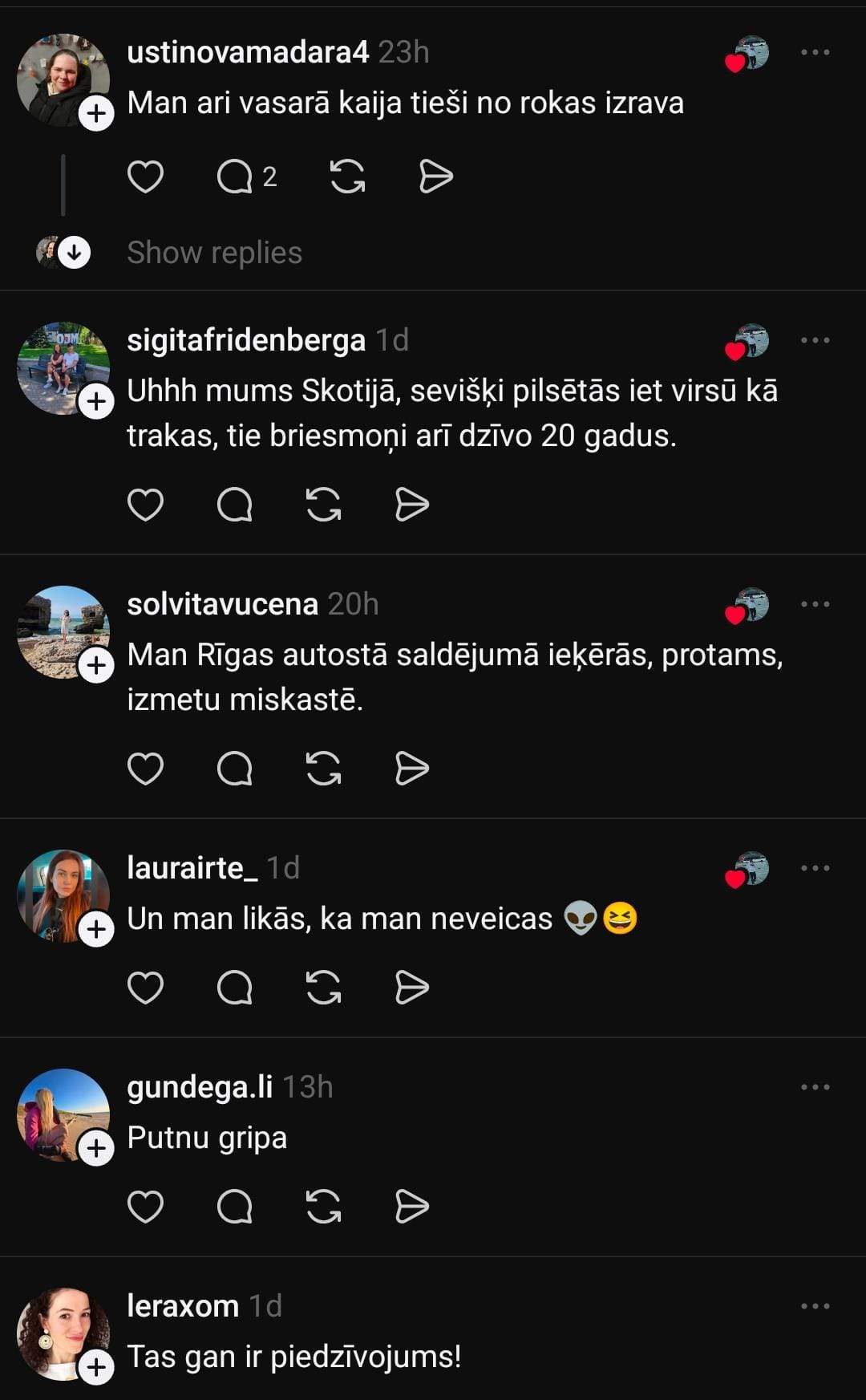Follow solvitavucena via plus badge

(96, 665)
